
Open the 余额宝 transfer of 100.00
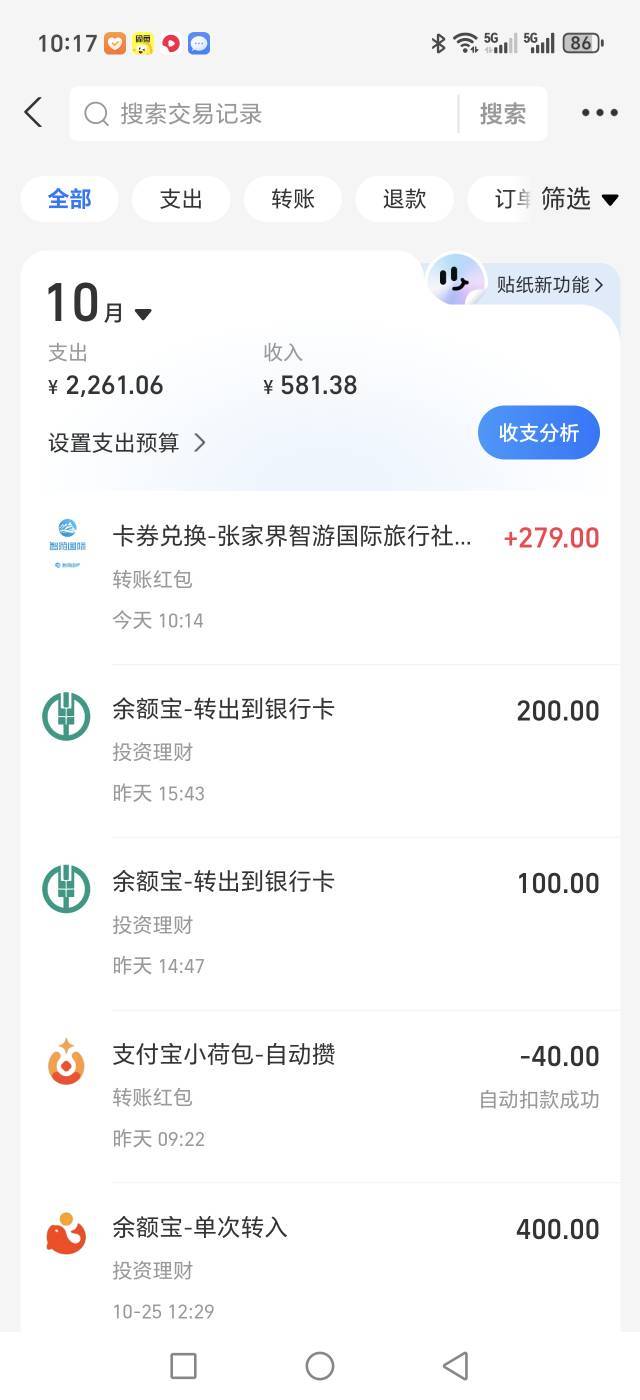point(320,923)
